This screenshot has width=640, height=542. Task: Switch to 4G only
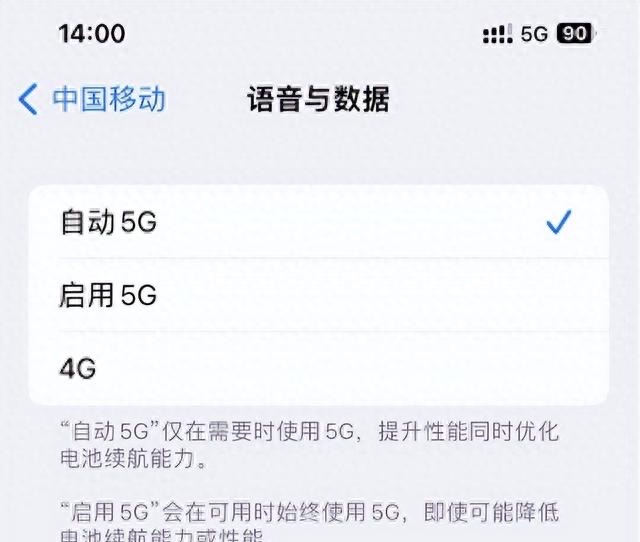point(318,368)
